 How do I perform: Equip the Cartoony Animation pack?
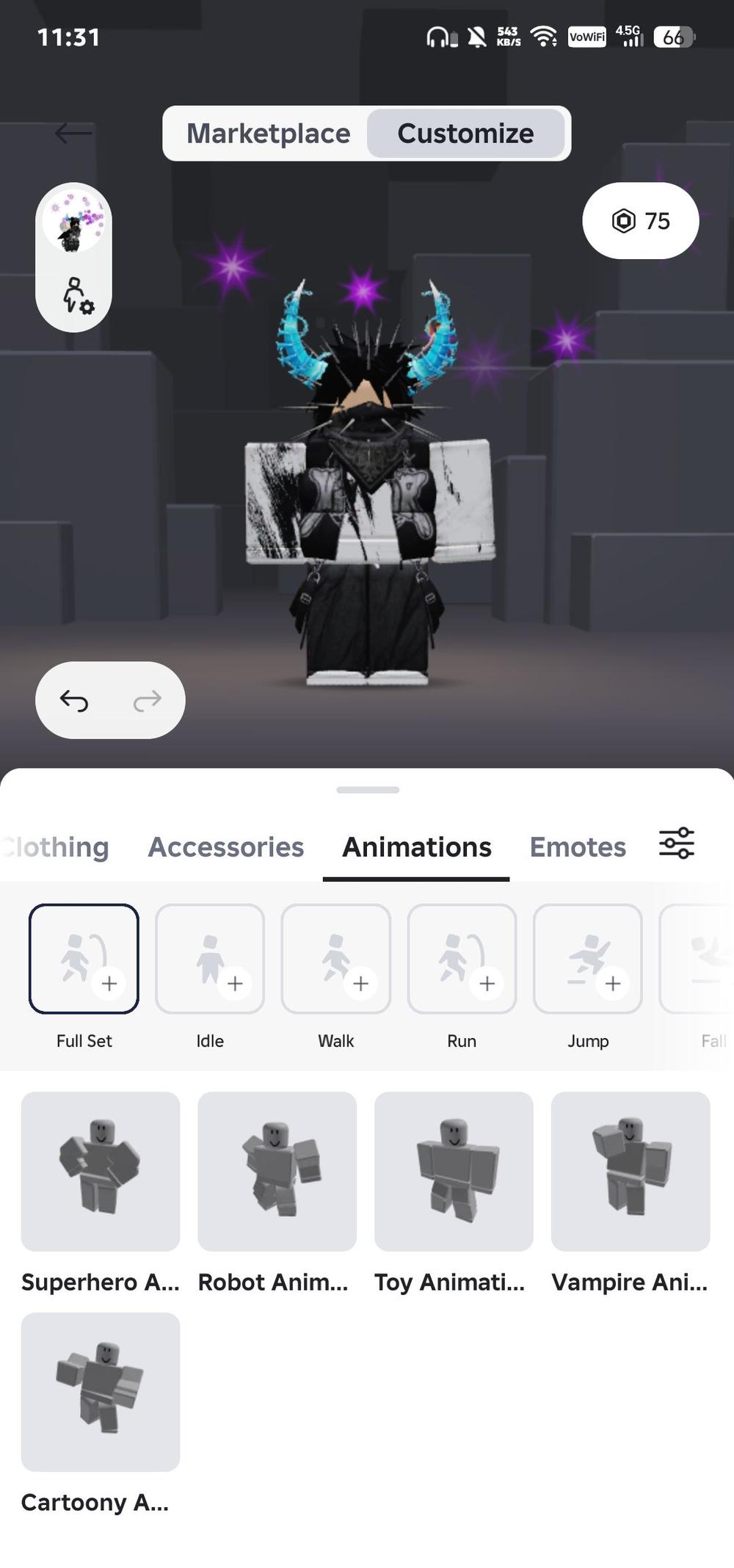101,1392
